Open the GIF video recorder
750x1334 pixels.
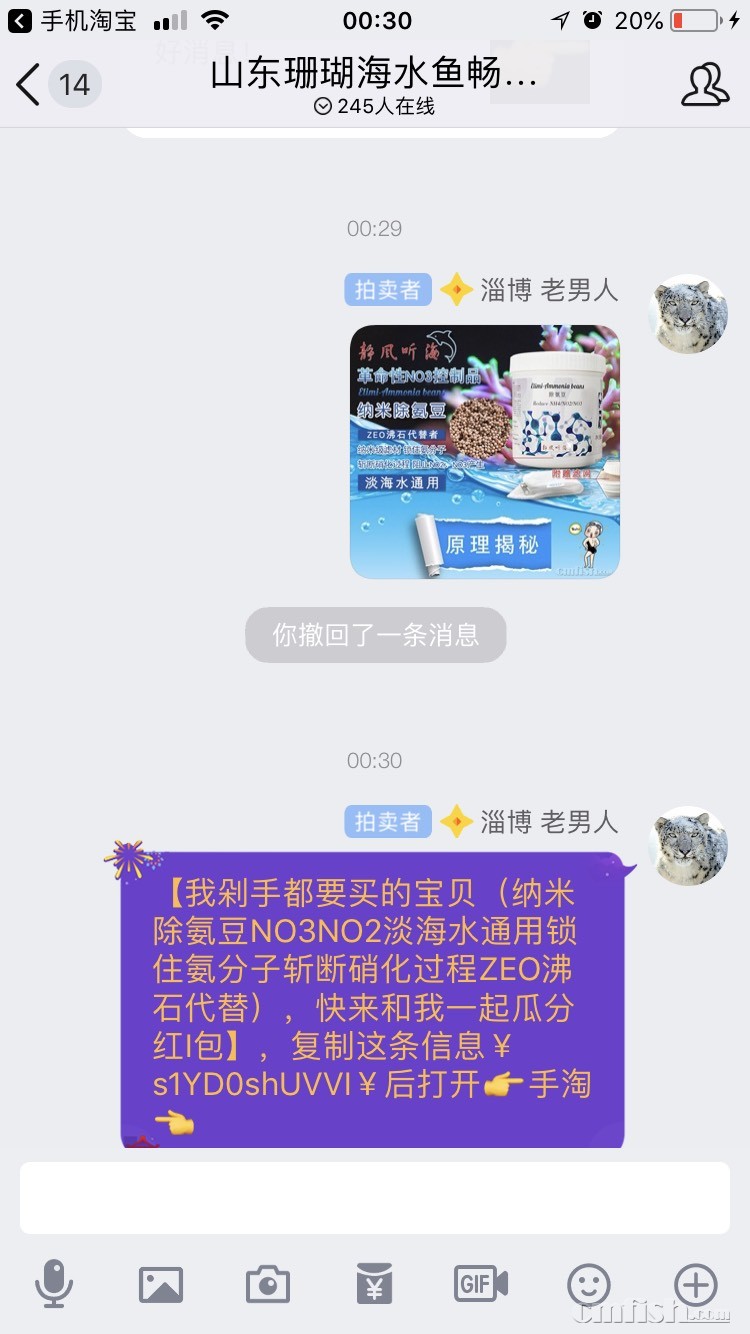pos(481,1283)
